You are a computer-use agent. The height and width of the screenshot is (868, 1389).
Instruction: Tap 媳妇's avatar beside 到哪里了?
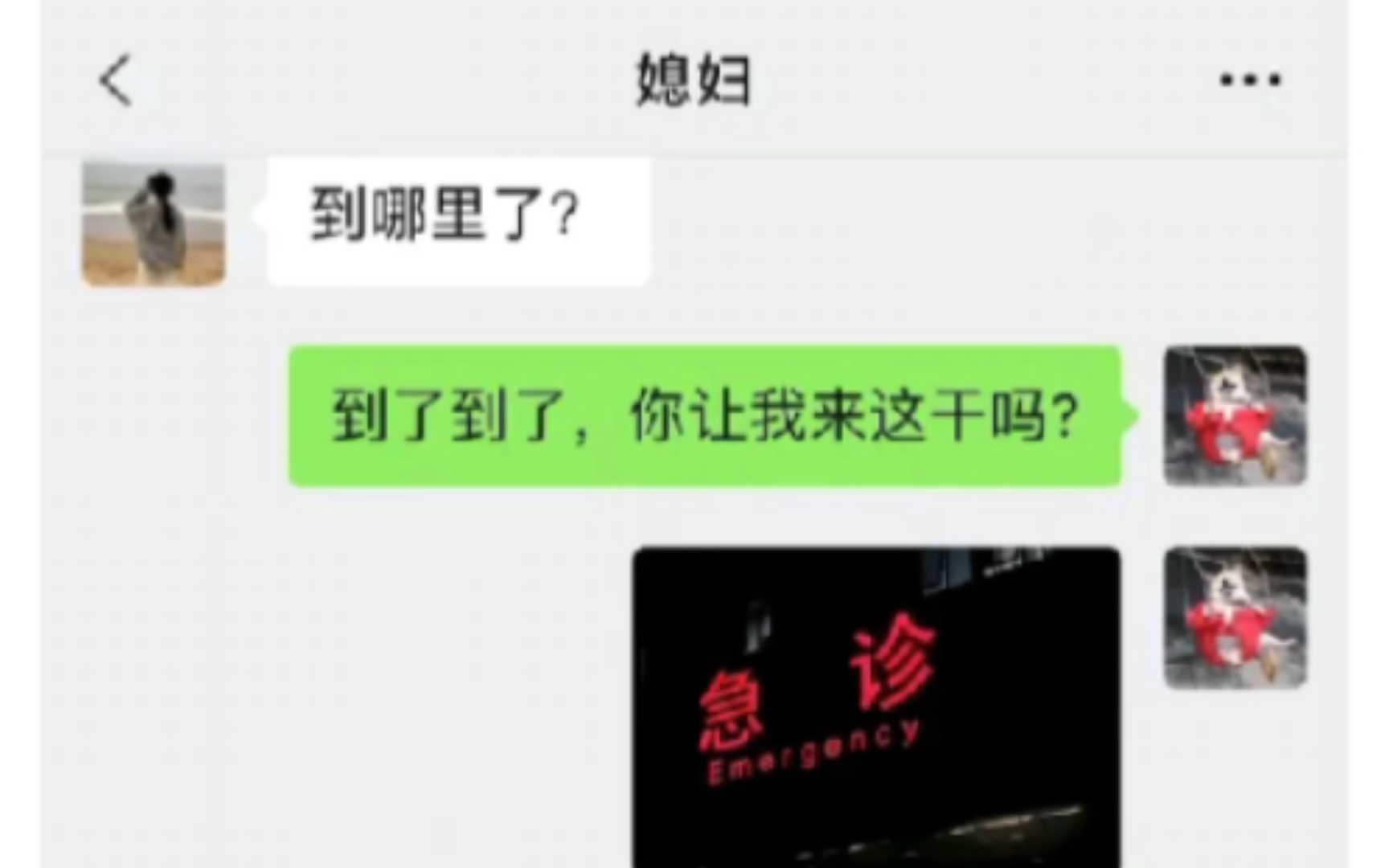pos(154,224)
